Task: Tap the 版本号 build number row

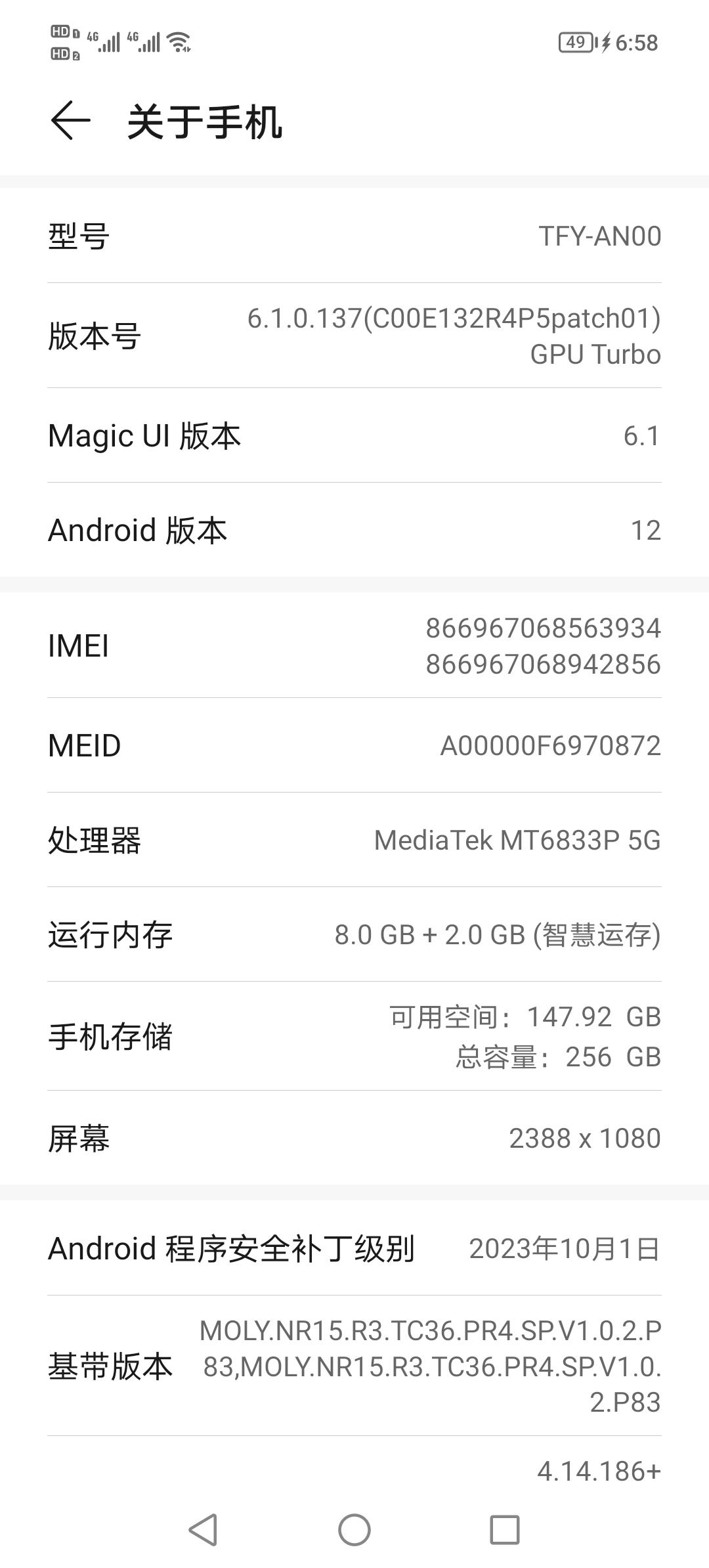Action: 354,336
